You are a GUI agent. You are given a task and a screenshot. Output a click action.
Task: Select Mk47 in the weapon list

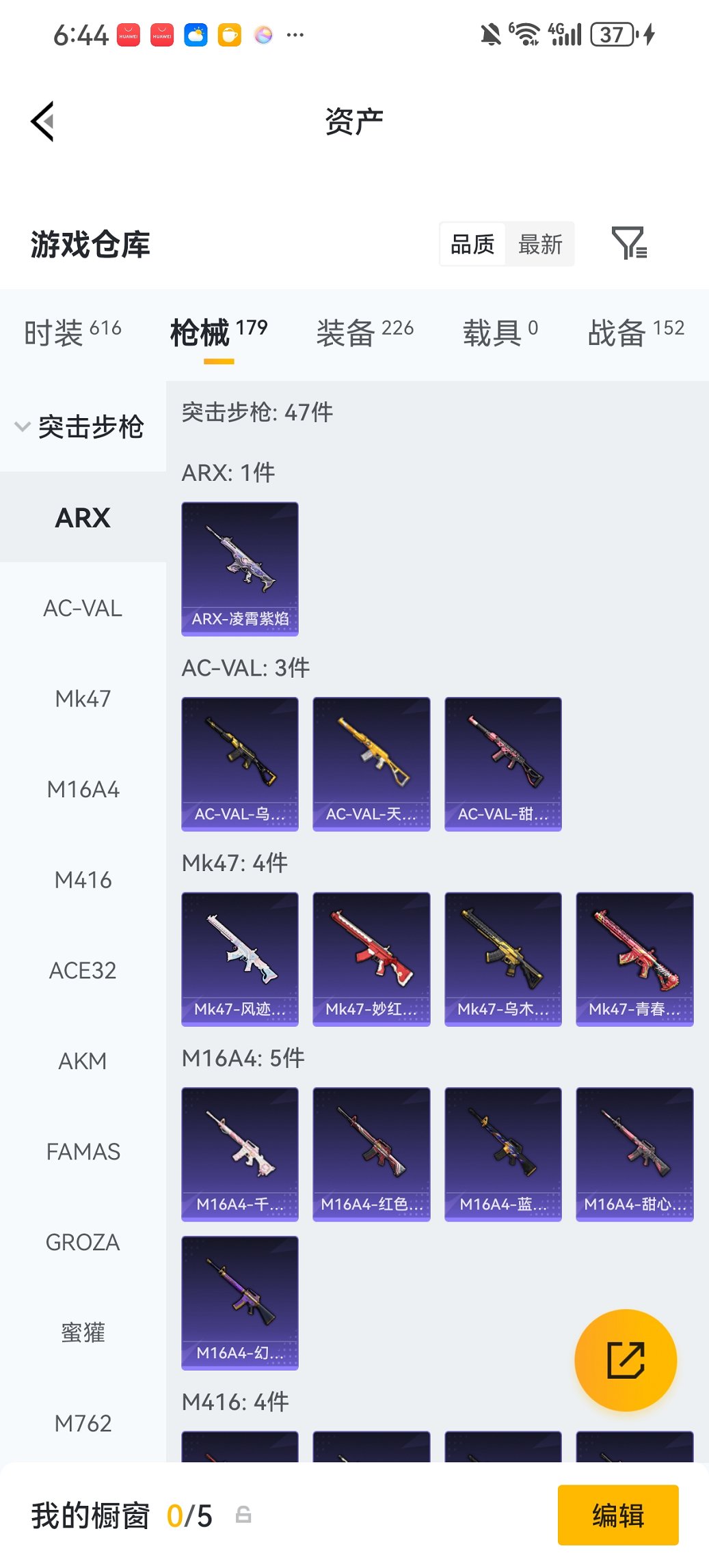click(x=83, y=699)
